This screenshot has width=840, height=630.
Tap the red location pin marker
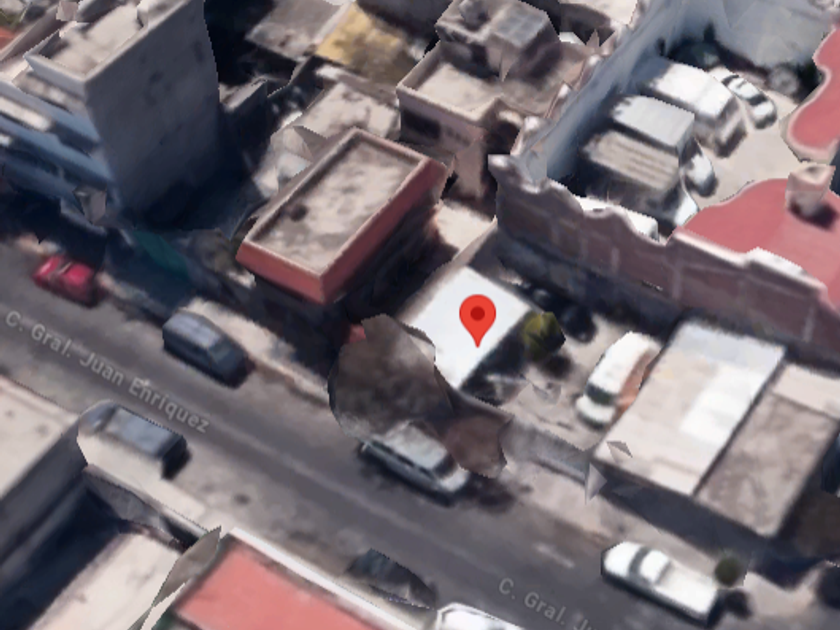pos(477,320)
